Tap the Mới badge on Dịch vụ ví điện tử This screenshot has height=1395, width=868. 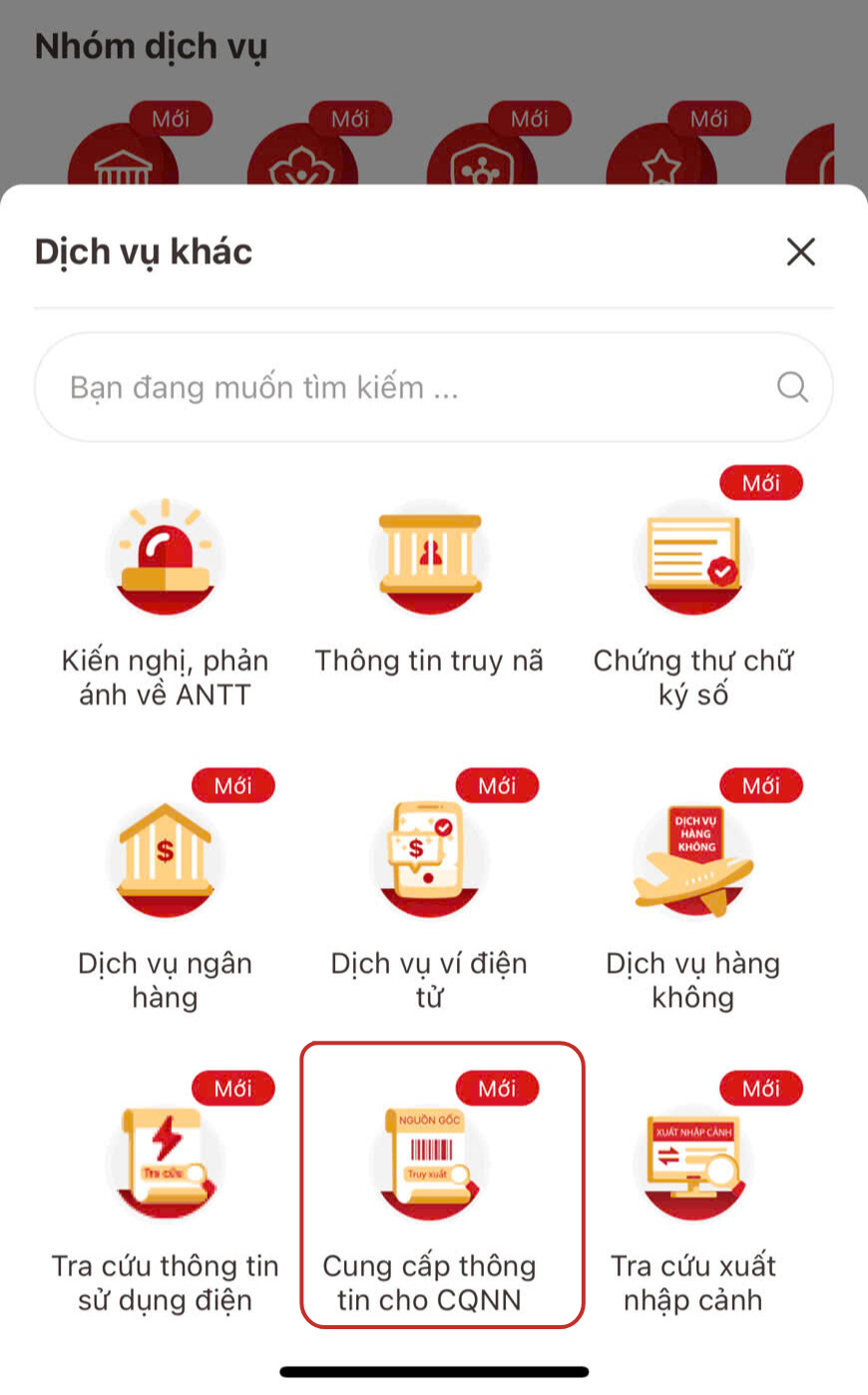[x=497, y=785]
